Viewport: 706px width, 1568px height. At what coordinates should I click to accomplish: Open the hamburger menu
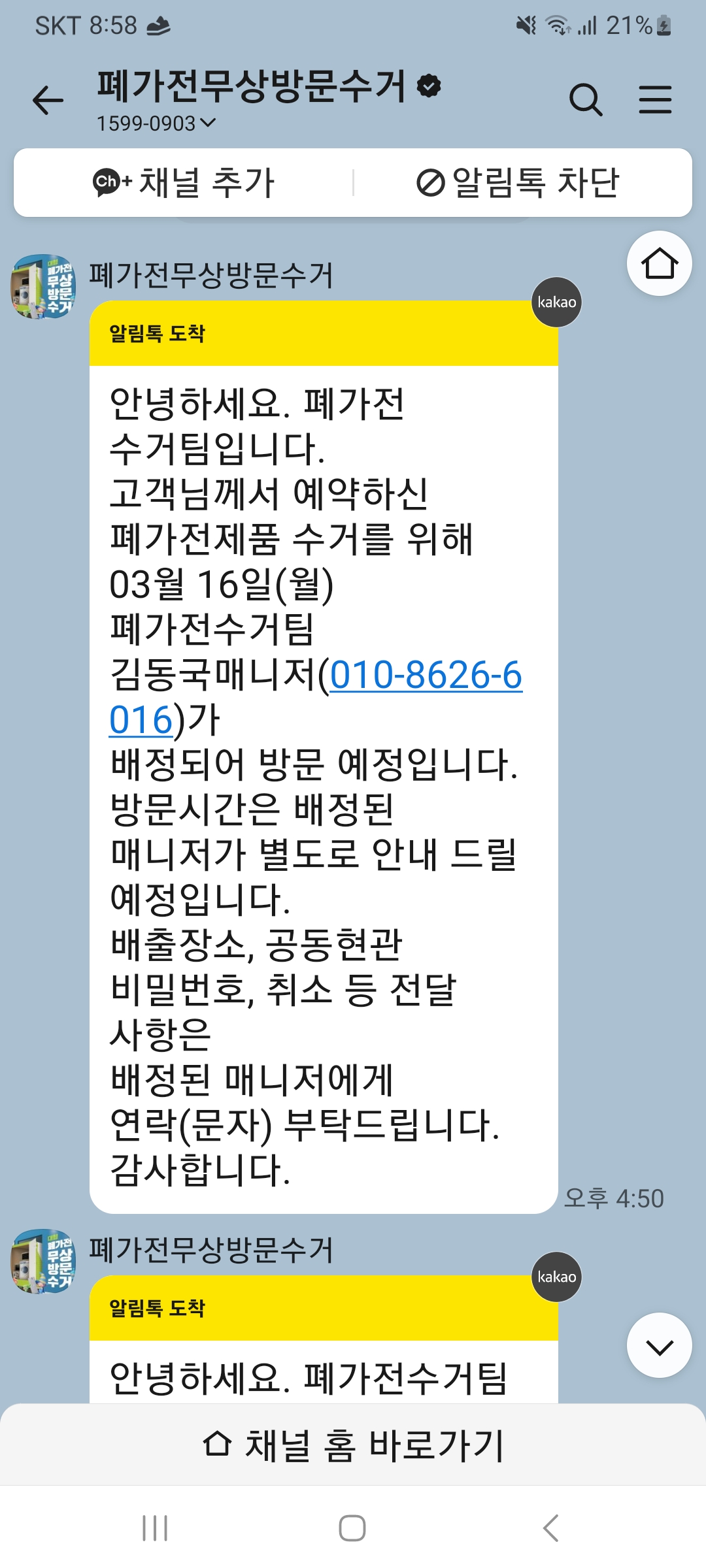point(655,100)
